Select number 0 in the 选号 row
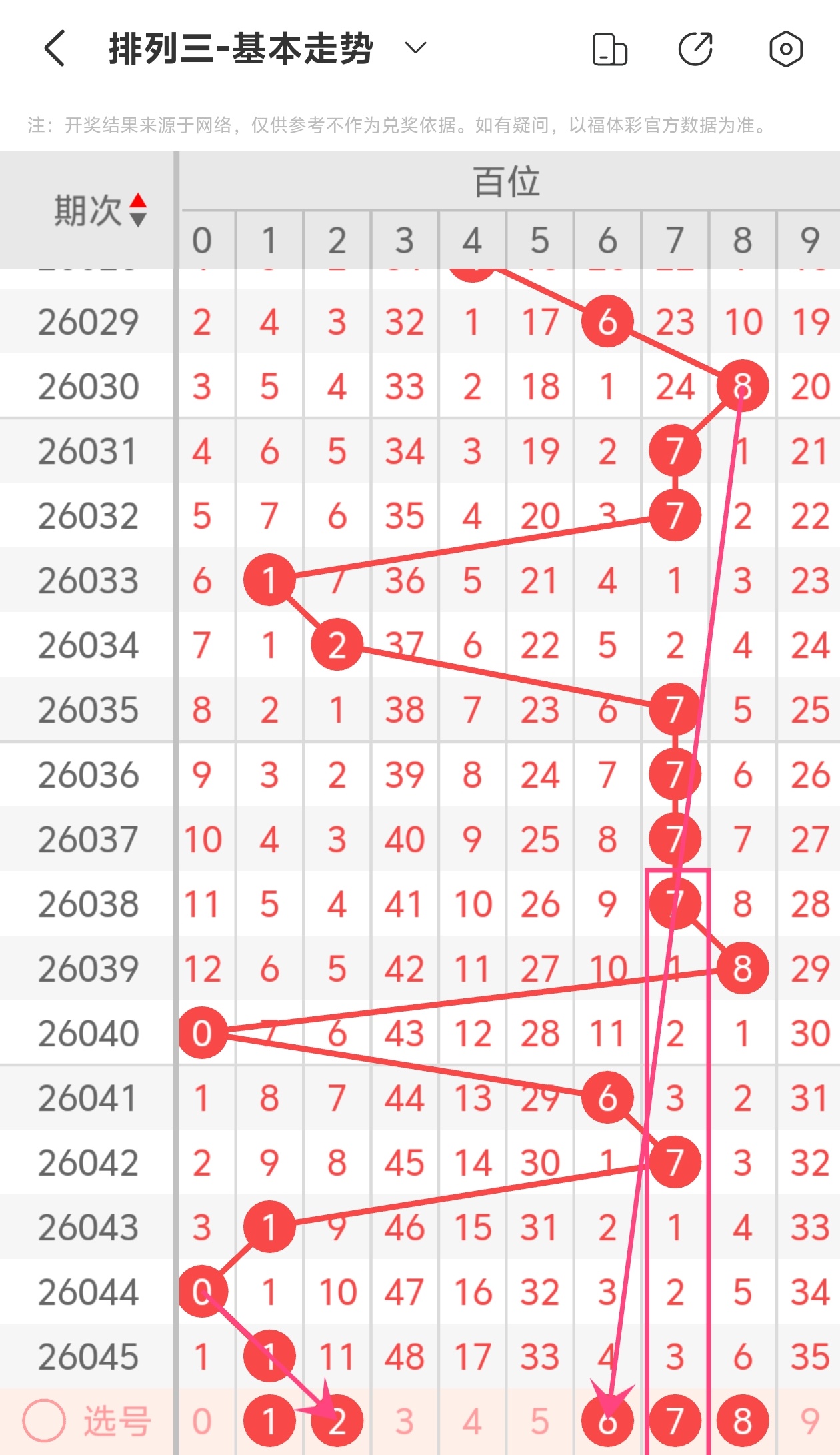This screenshot has height=1455, width=840. [x=202, y=1421]
